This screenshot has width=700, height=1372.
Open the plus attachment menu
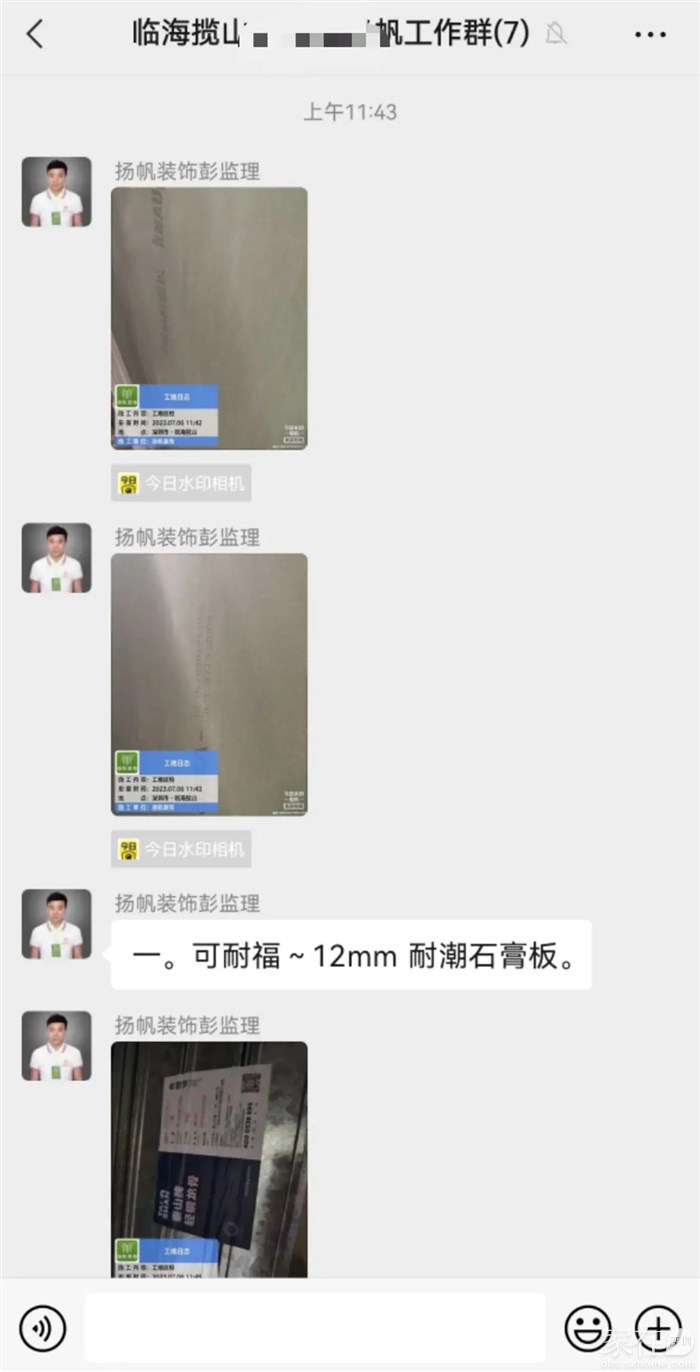[x=658, y=1328]
